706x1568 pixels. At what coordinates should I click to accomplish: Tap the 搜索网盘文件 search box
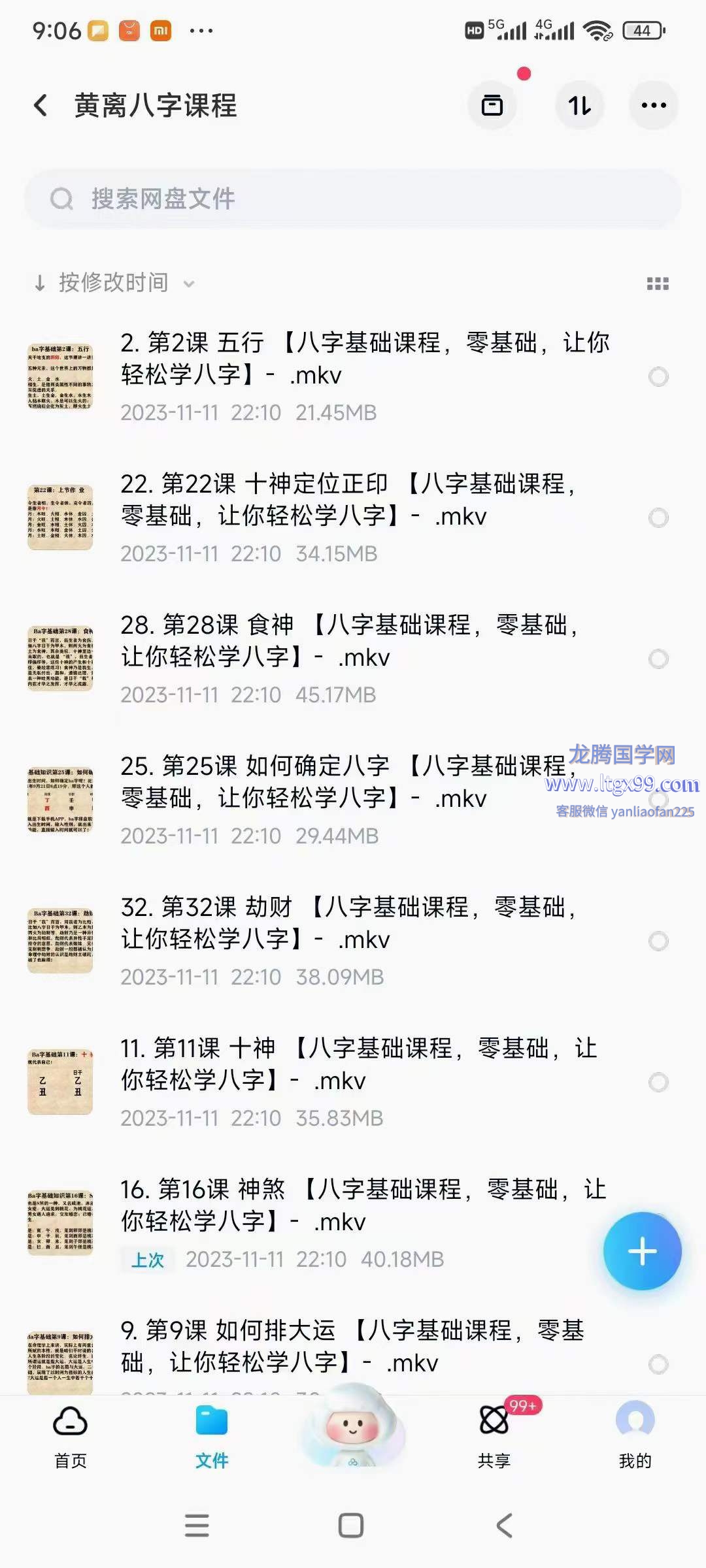pos(353,199)
